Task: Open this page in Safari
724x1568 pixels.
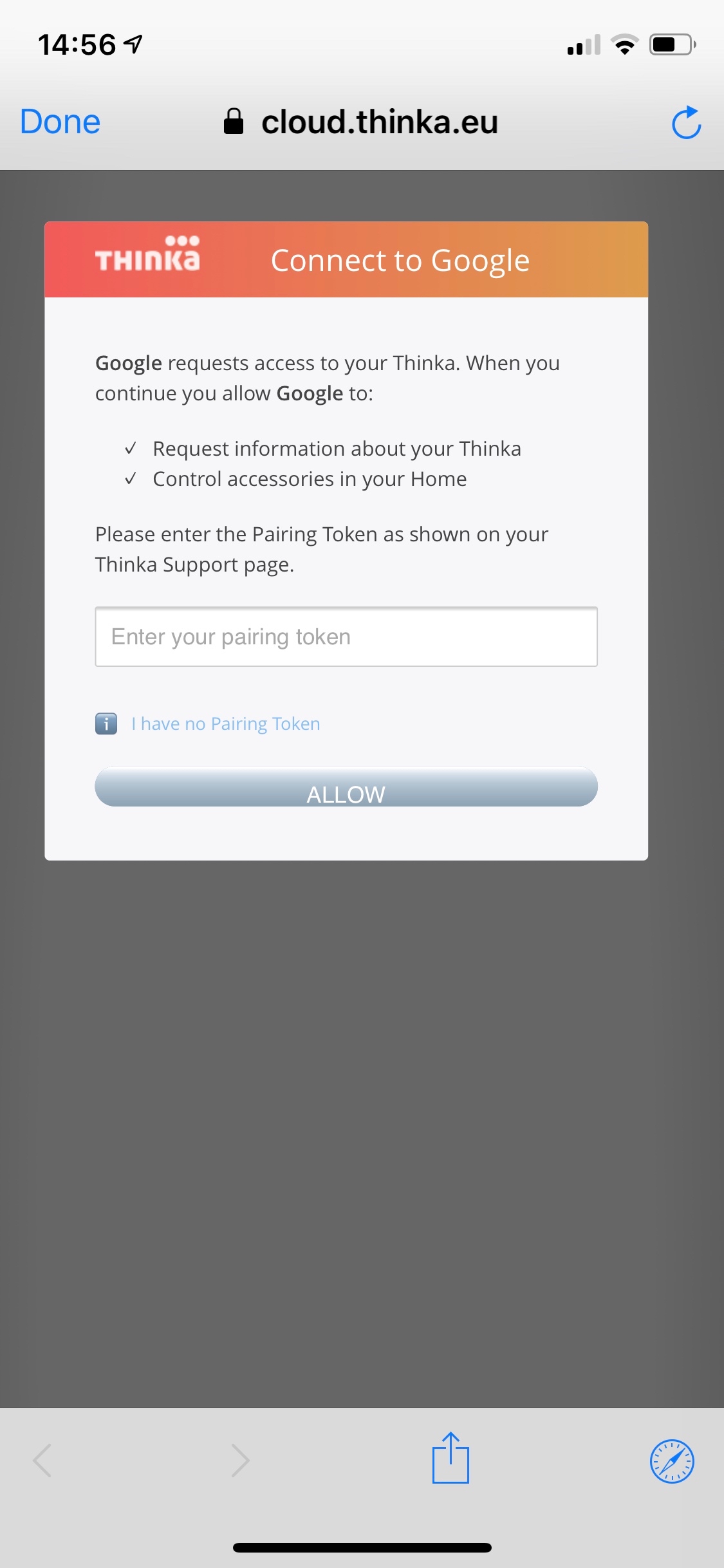Action: (671, 1461)
